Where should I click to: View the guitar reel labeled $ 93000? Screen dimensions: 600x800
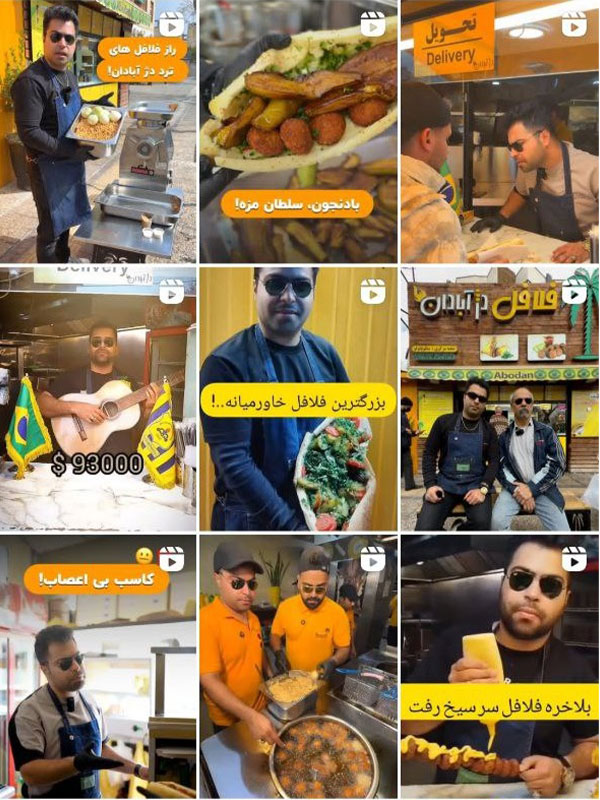click(x=98, y=398)
